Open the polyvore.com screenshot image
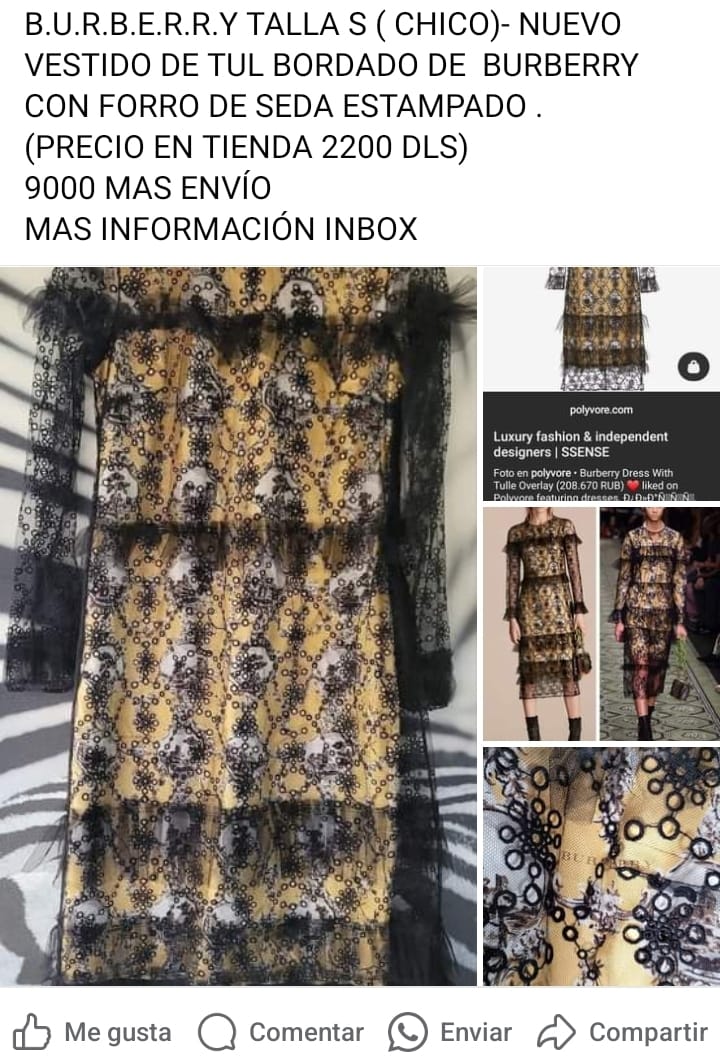 [601, 383]
